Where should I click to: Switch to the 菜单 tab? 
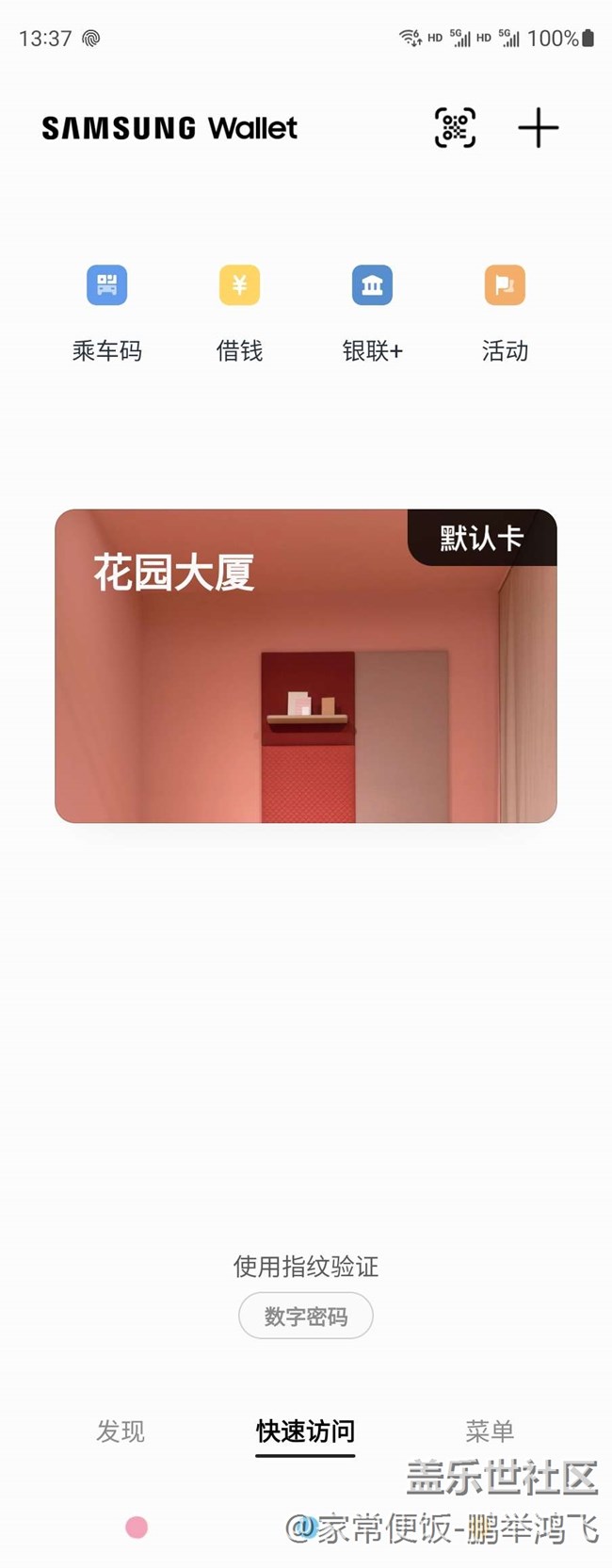point(490,1431)
